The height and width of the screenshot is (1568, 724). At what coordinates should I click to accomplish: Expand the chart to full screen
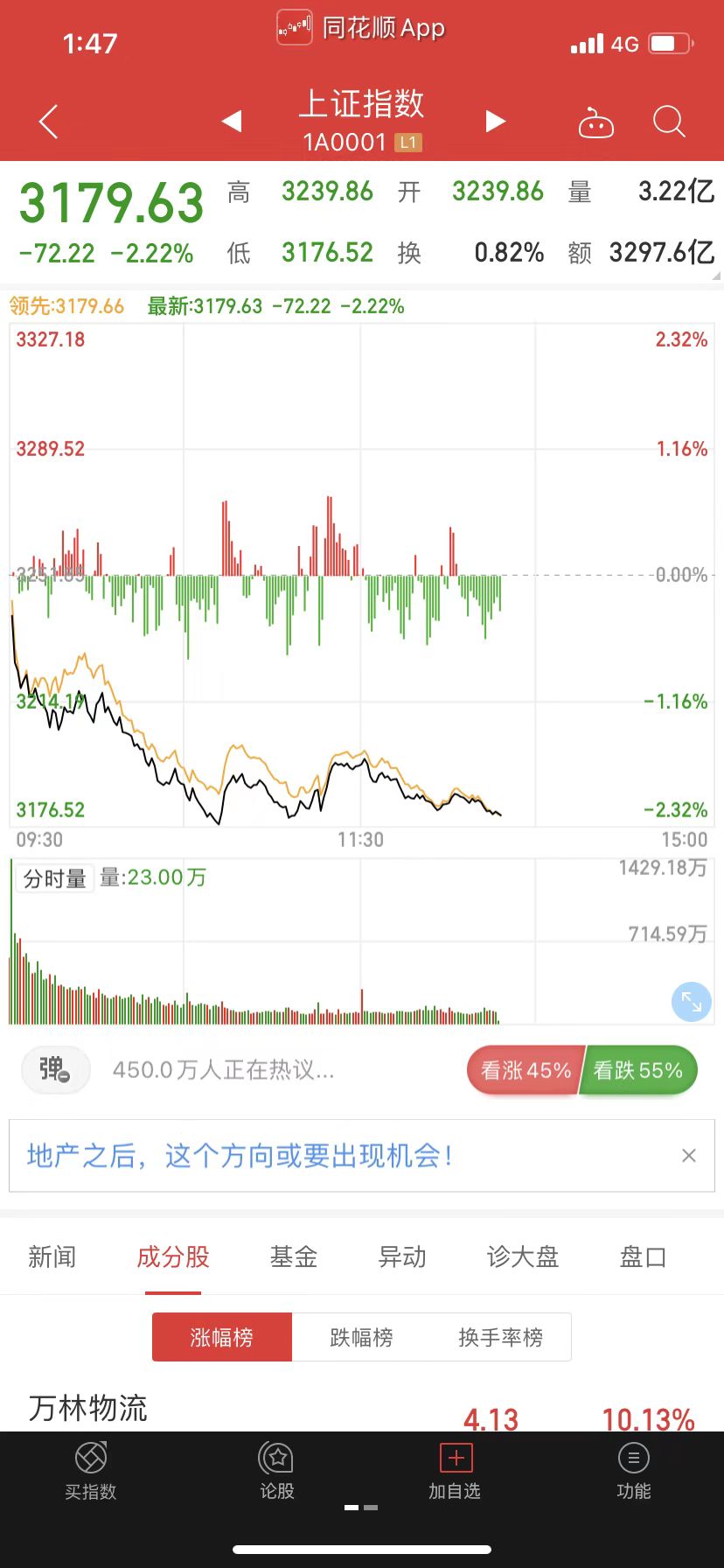[691, 1002]
